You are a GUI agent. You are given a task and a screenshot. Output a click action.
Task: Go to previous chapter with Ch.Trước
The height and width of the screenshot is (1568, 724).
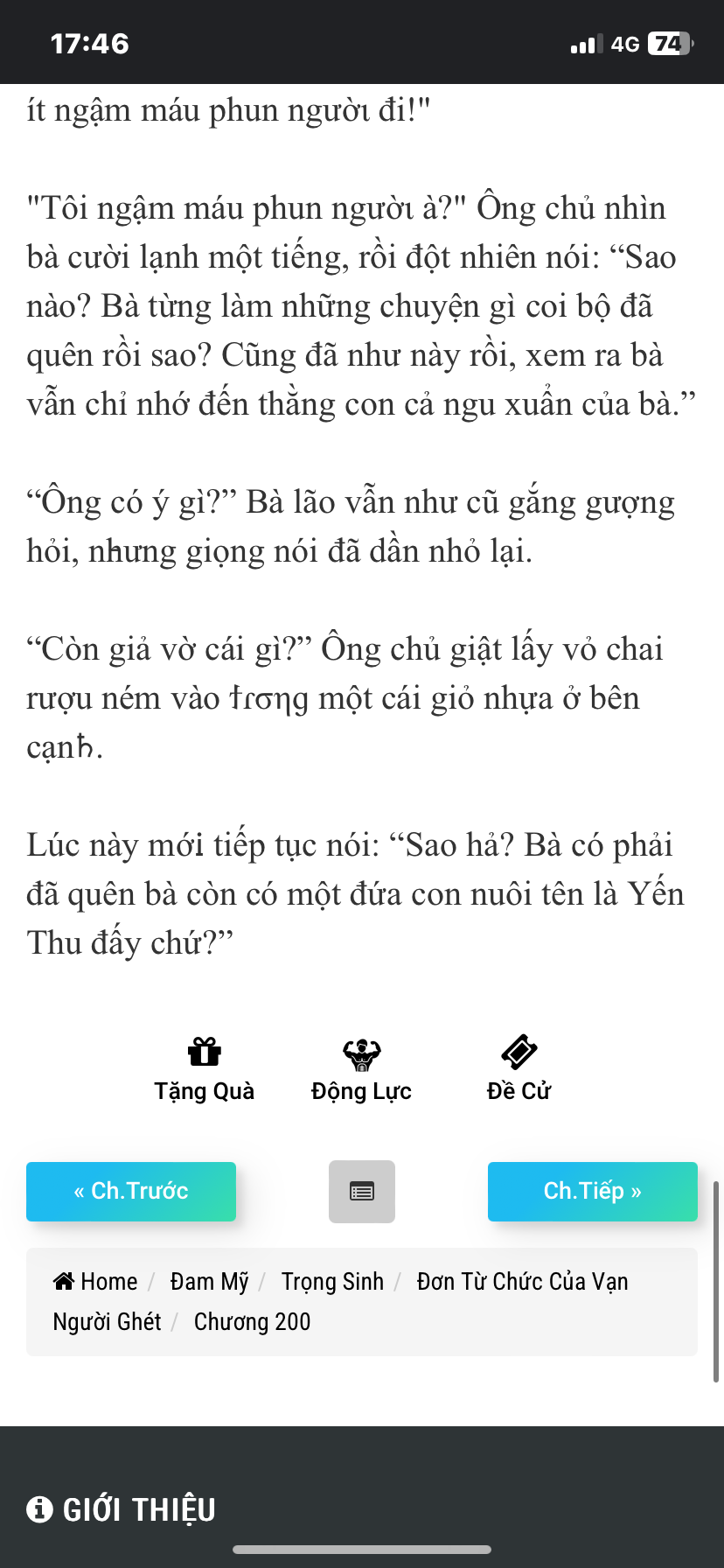(x=131, y=1191)
